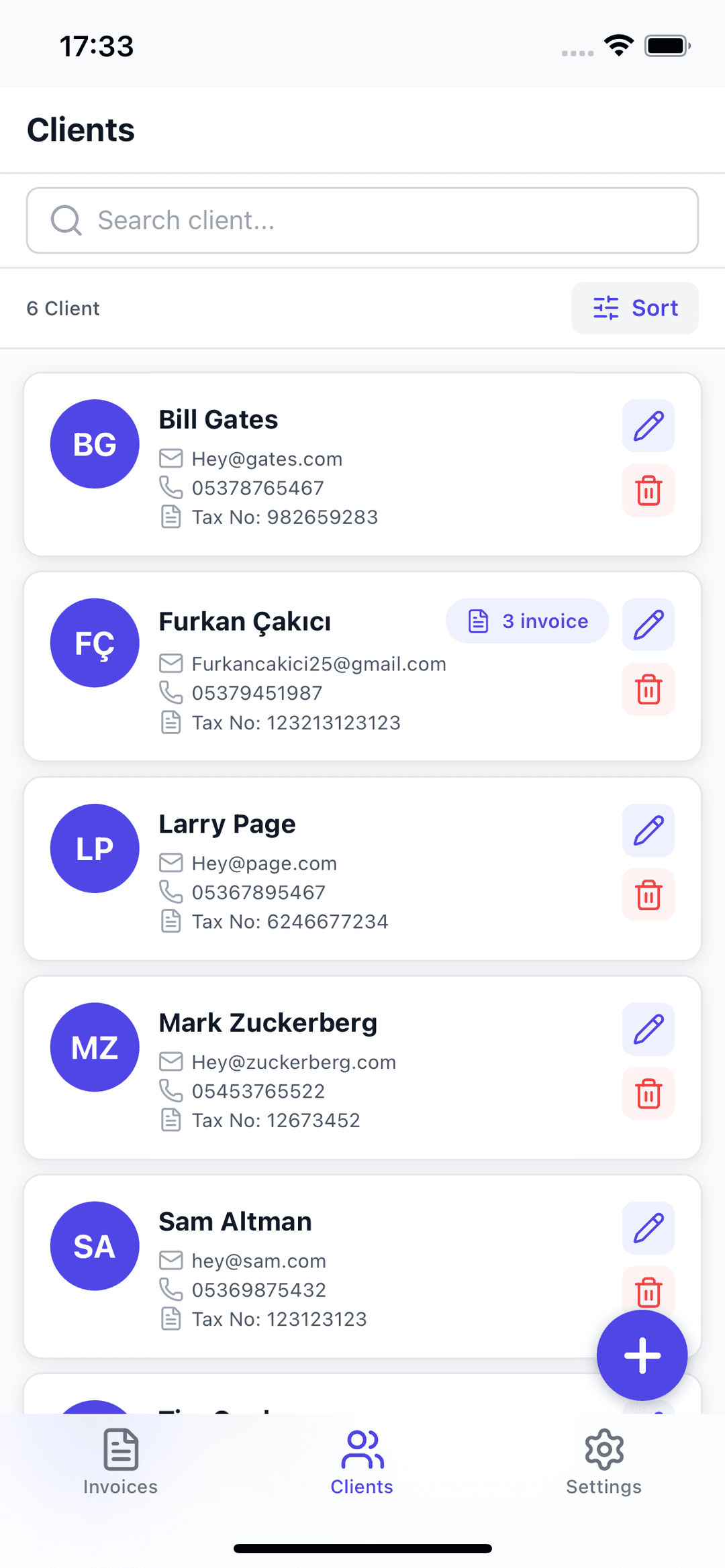Image resolution: width=725 pixels, height=1568 pixels.
Task: Edit the Bill Gates client entry
Action: pyautogui.click(x=647, y=425)
